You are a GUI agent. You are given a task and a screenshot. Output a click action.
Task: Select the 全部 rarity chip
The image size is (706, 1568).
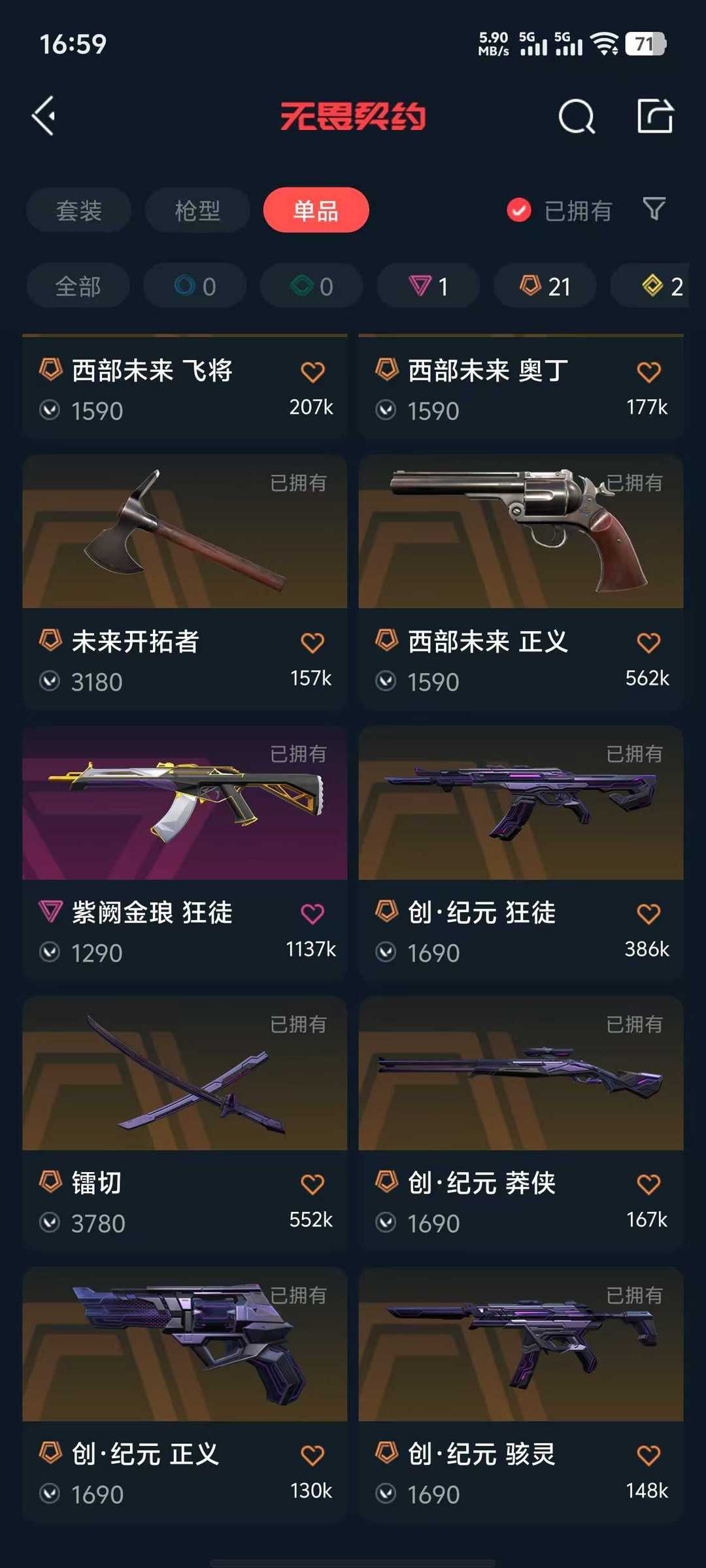tap(78, 286)
